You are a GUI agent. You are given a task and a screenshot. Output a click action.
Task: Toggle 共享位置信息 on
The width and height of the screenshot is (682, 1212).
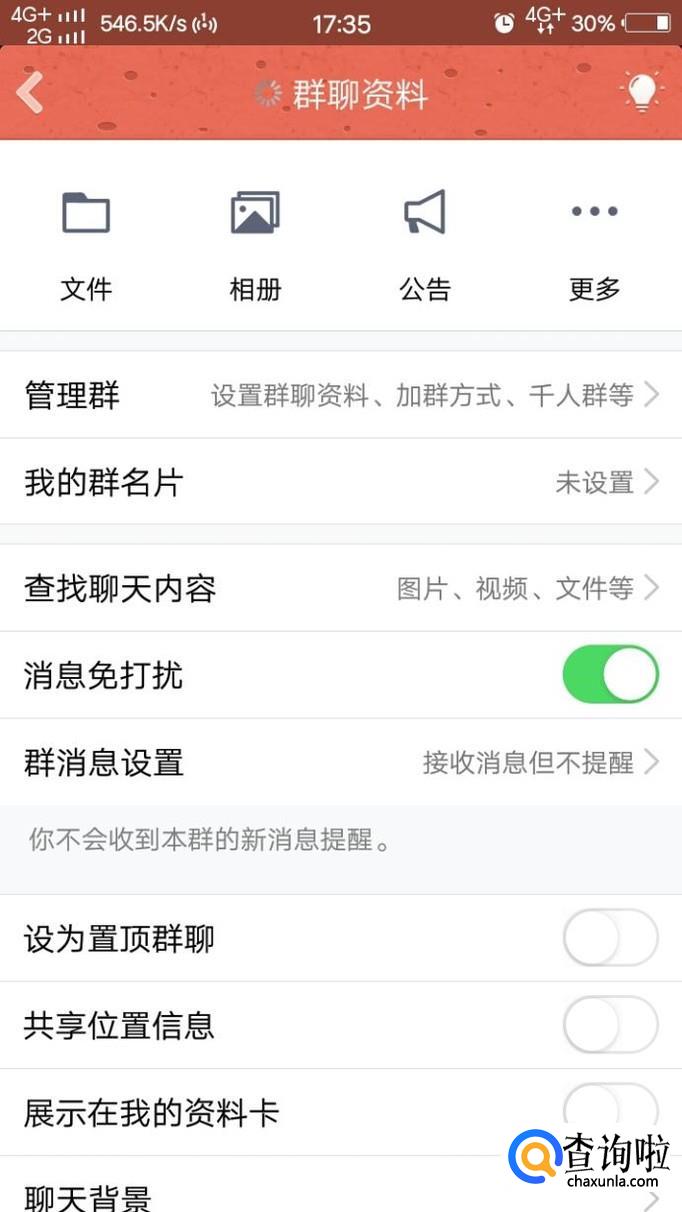point(610,1026)
